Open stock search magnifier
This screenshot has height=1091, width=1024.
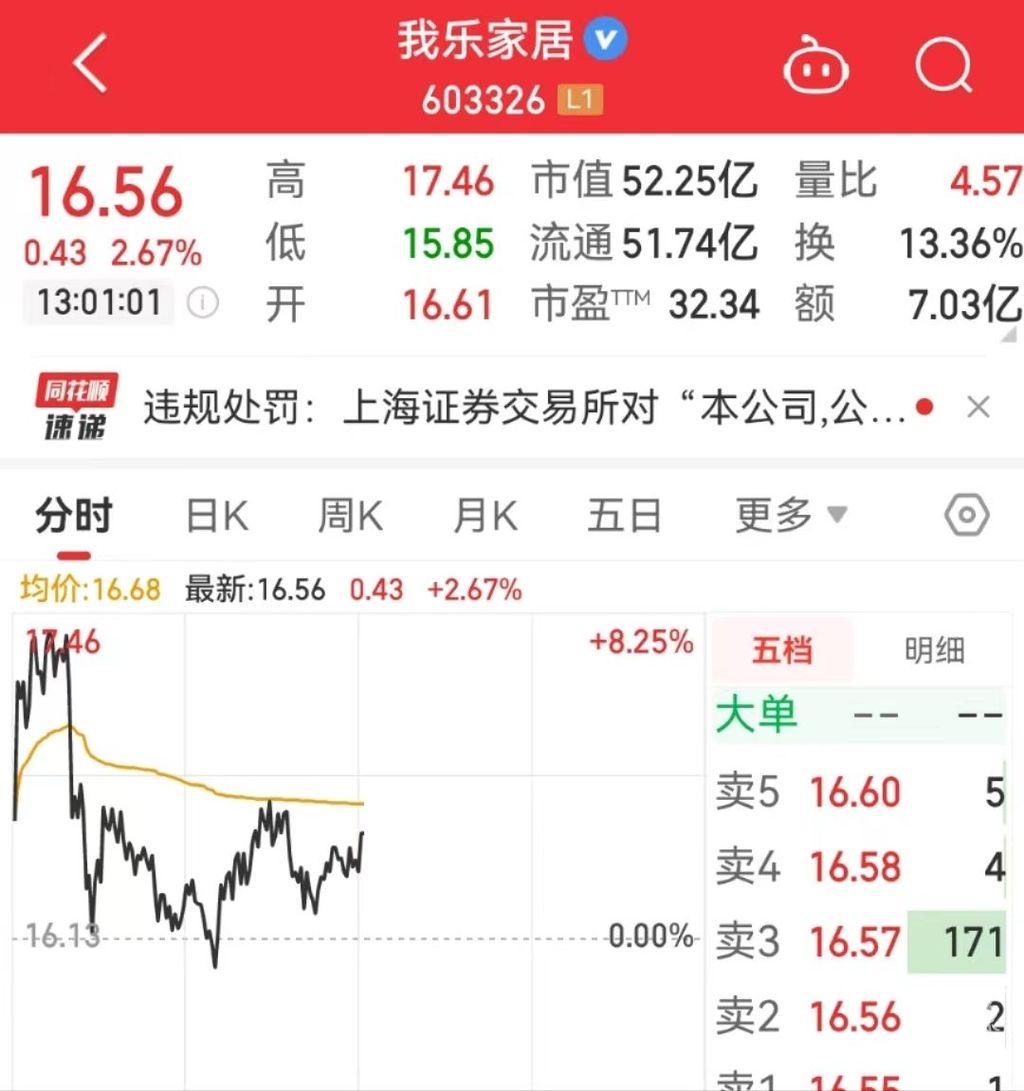pyautogui.click(x=943, y=67)
